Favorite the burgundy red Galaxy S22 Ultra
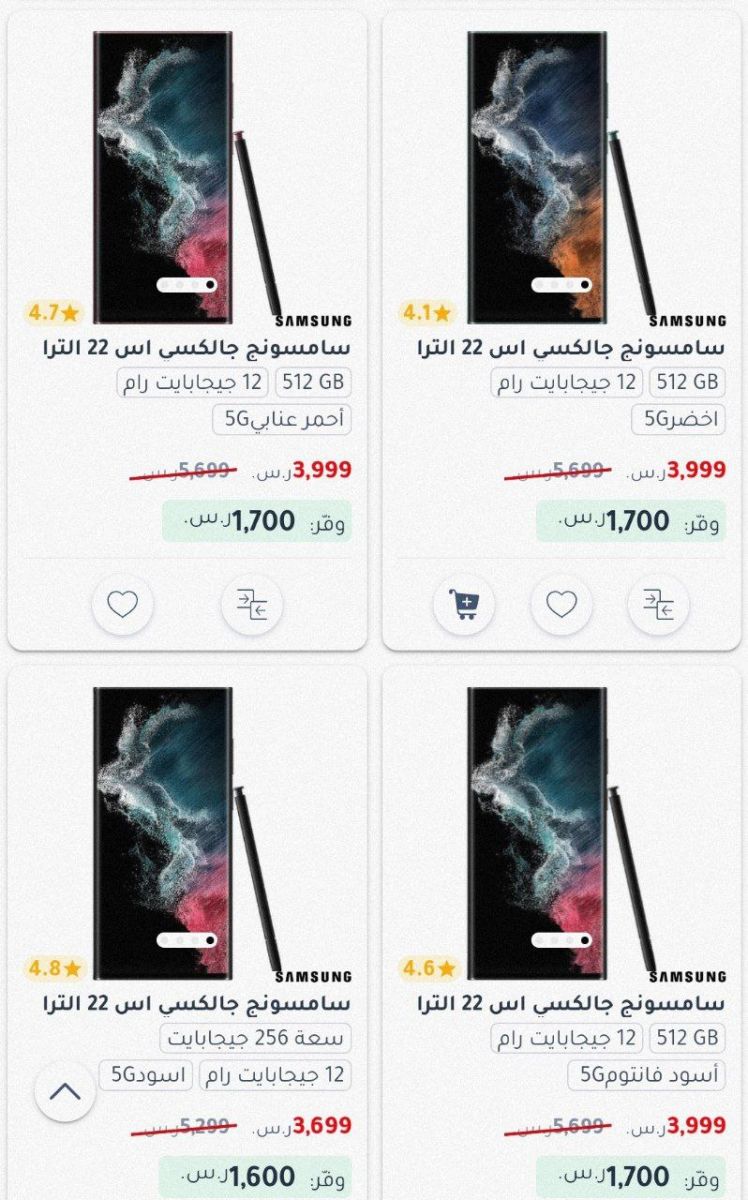Image resolution: width=748 pixels, height=1200 pixels. coord(122,605)
